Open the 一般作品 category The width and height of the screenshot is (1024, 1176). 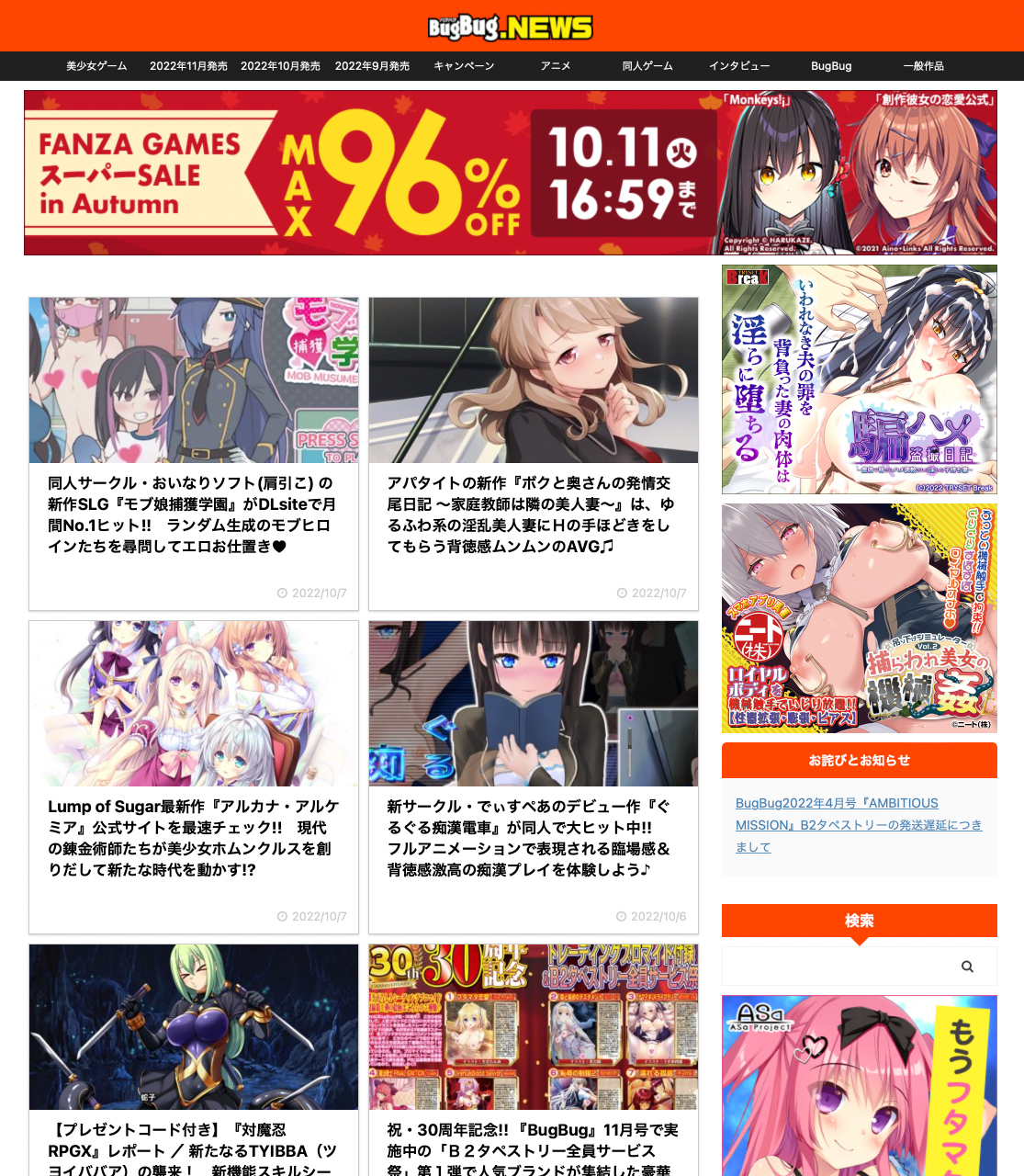923,66
